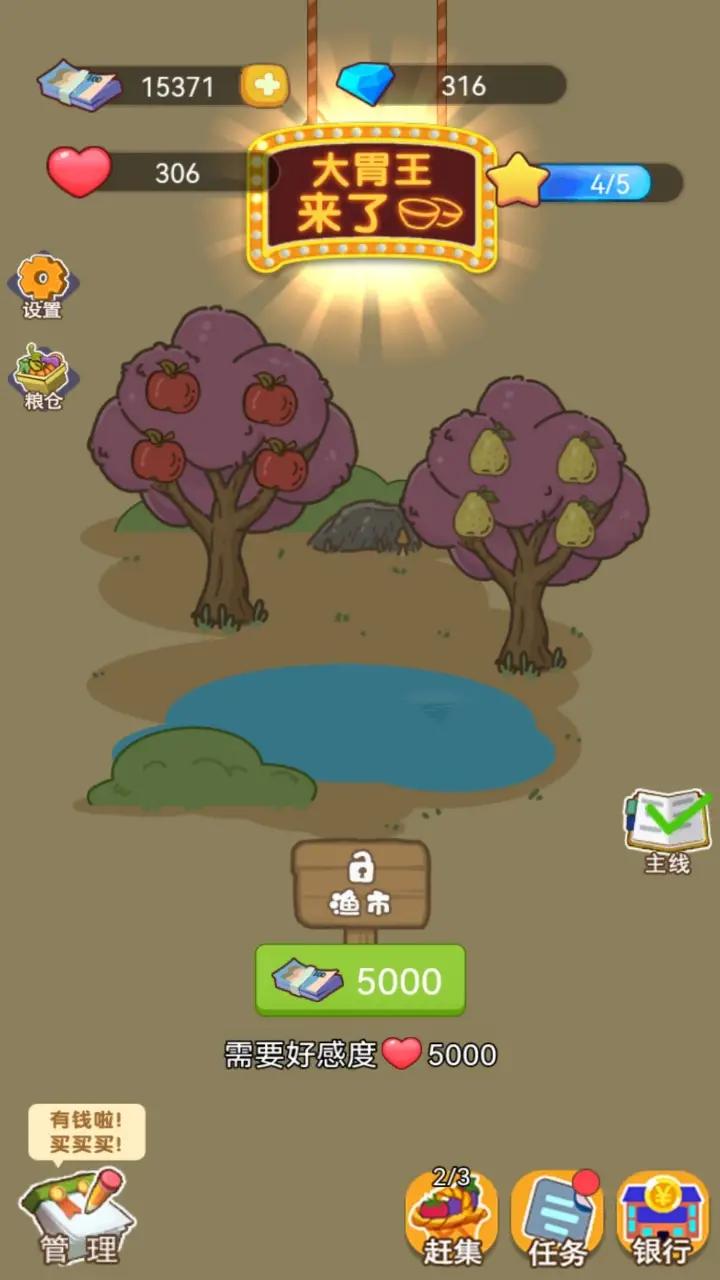Image resolution: width=720 pixels, height=1280 pixels.
Task: Unlock 渔市 for 5000 cash
Action: pos(360,980)
